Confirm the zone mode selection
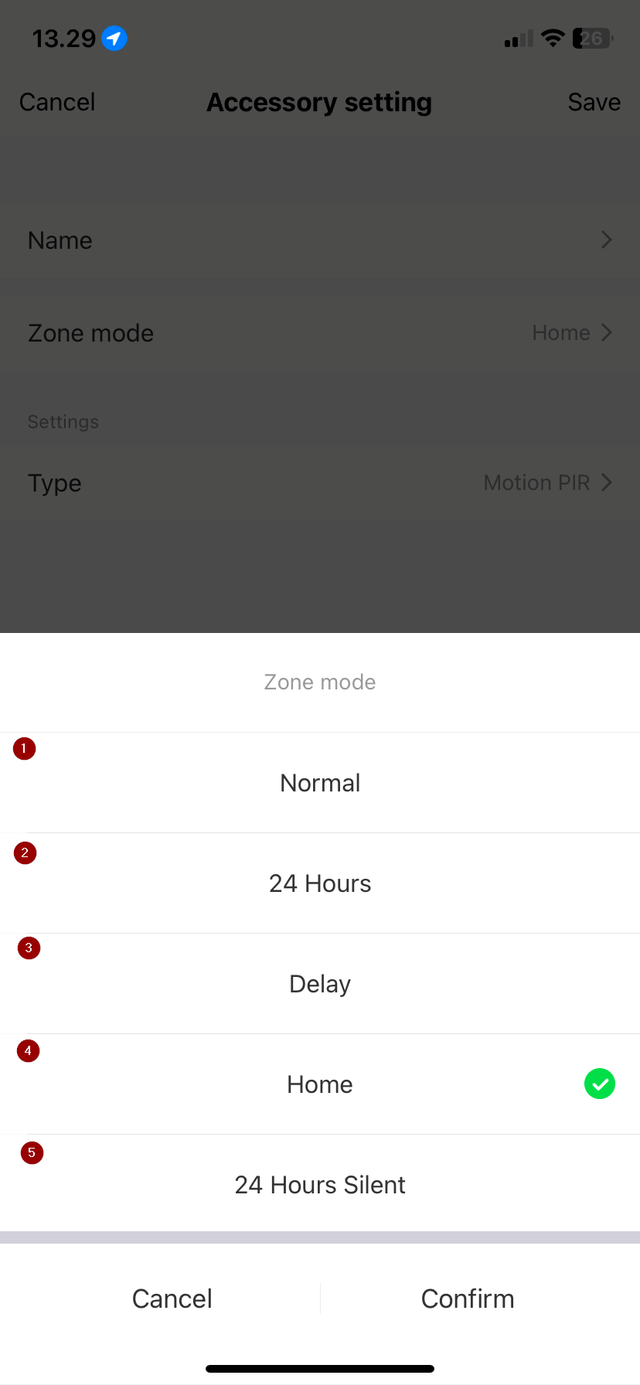 pos(468,1298)
